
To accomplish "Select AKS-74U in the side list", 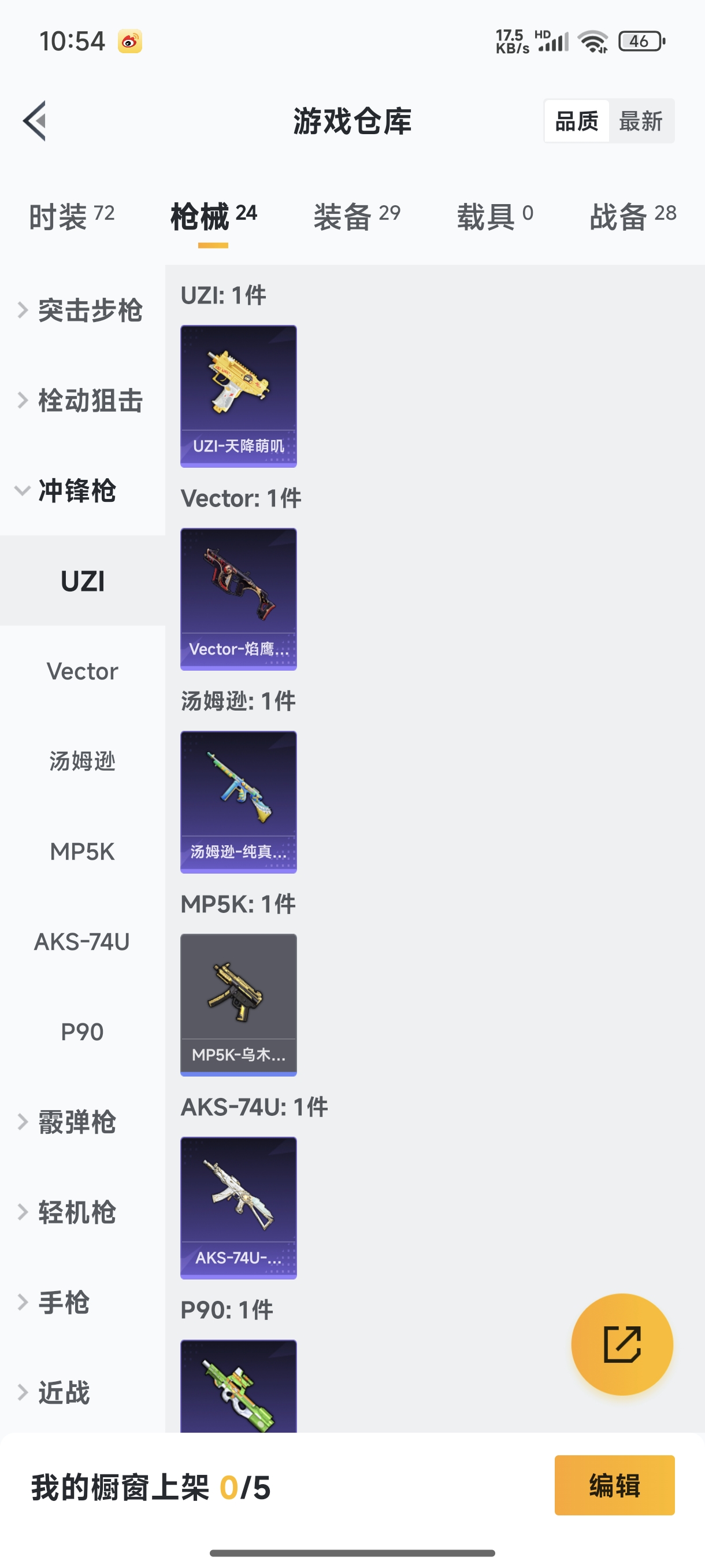I will pyautogui.click(x=83, y=941).
